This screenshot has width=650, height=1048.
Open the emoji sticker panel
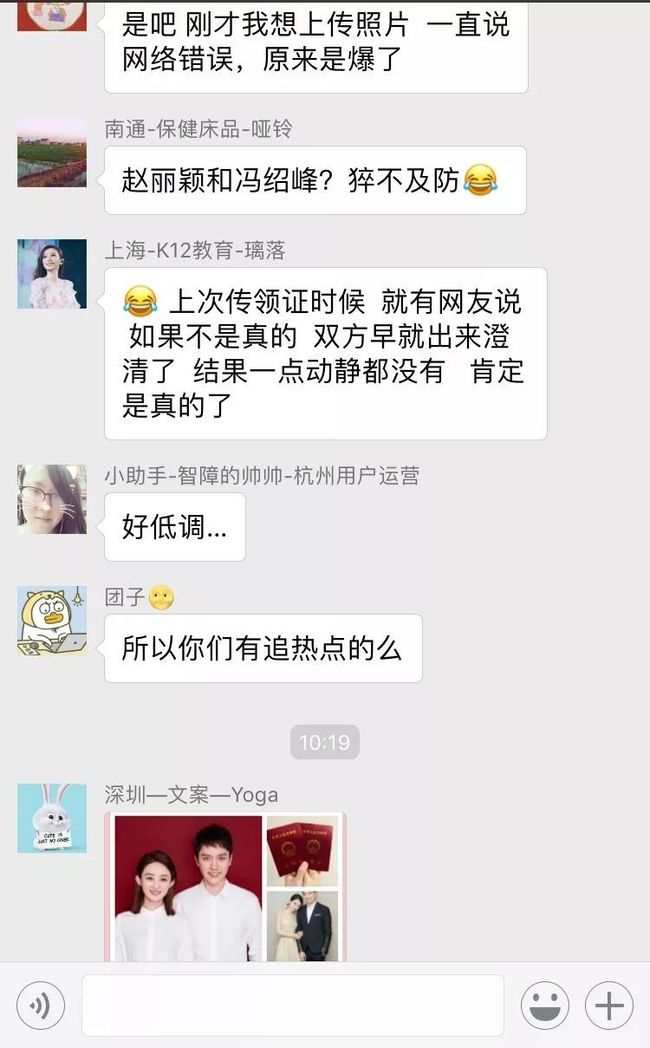[545, 1005]
